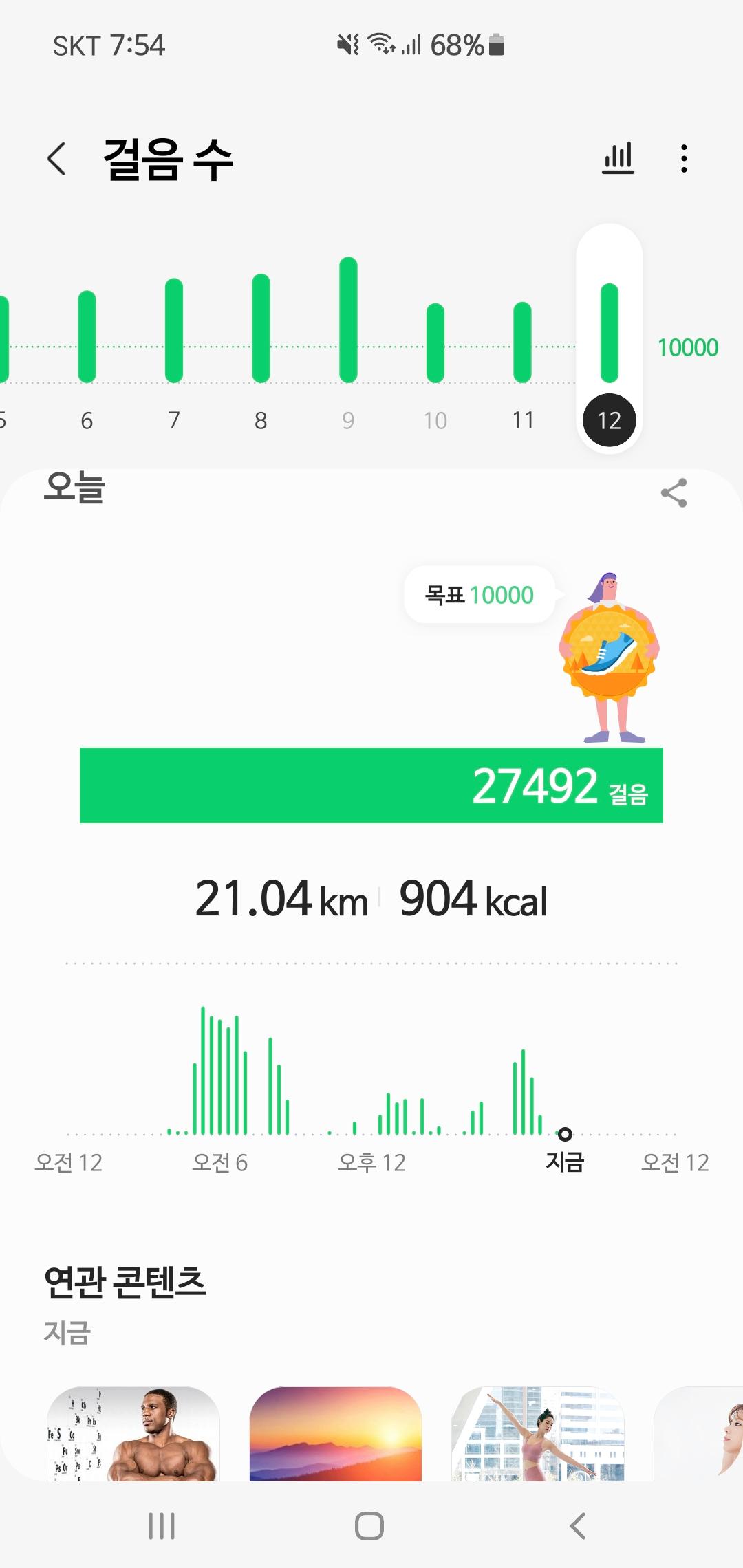Share today's step count
This screenshot has width=743, height=1568.
(x=674, y=493)
